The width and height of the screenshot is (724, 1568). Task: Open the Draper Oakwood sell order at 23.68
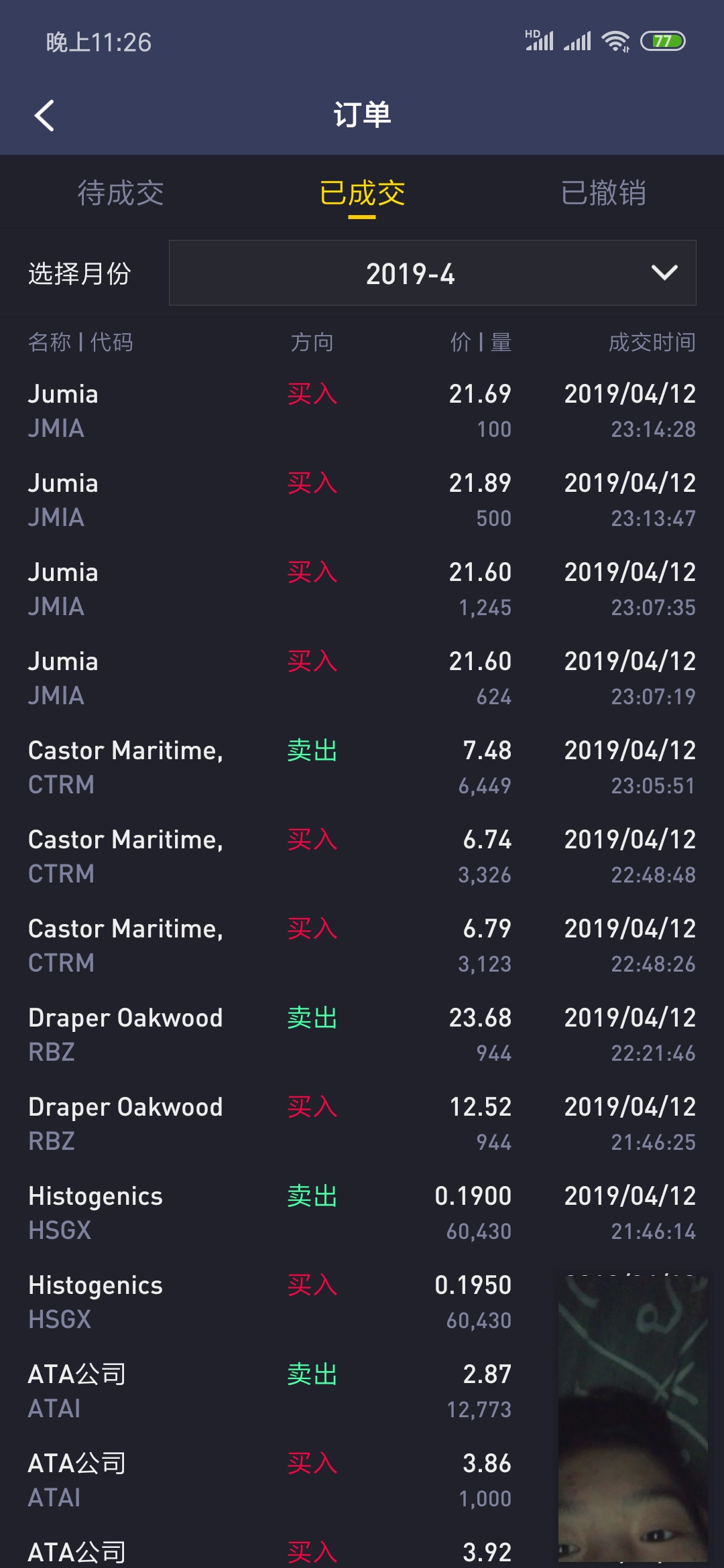362,1034
